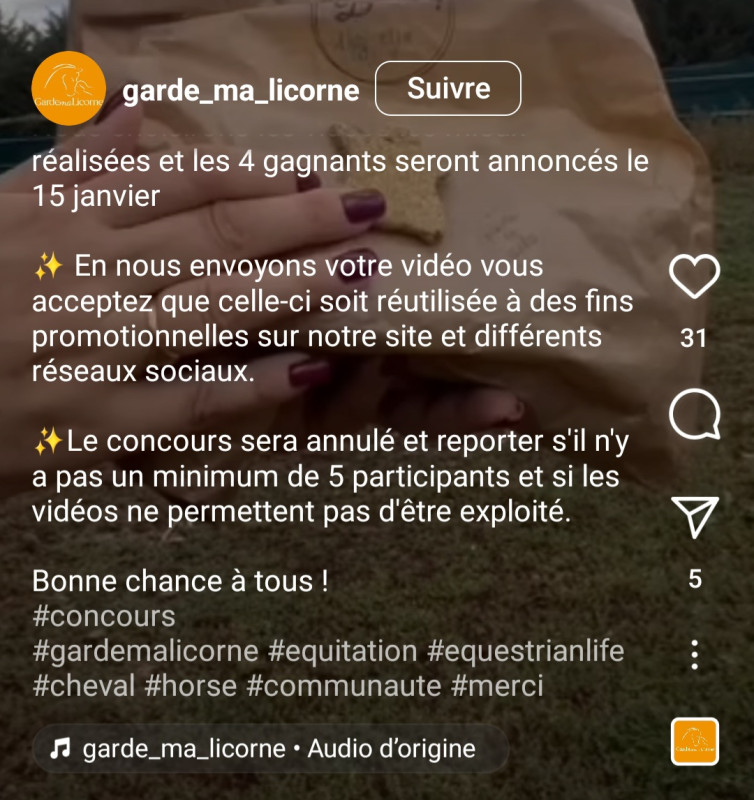This screenshot has height=800, width=754.
Task: Like this reel with the heart icon
Action: click(694, 277)
